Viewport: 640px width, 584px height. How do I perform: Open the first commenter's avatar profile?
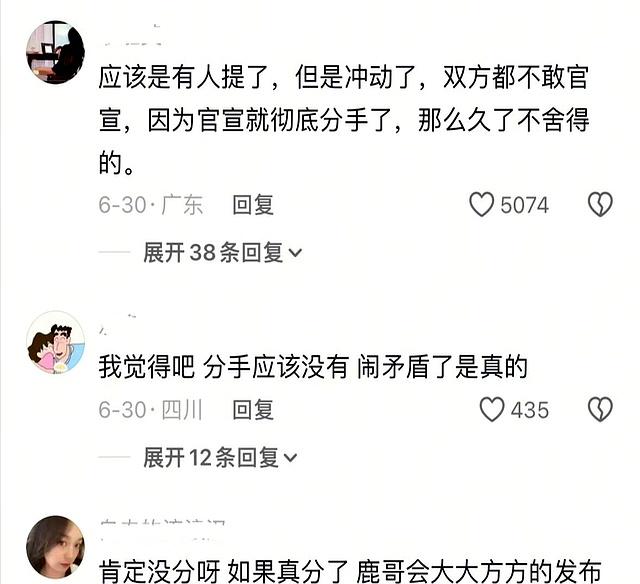(x=55, y=51)
